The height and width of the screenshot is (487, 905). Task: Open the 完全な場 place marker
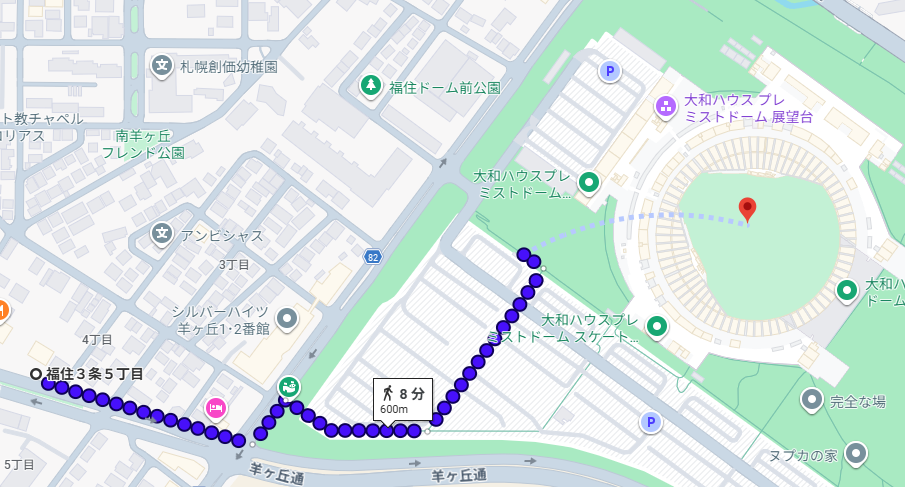point(813,401)
